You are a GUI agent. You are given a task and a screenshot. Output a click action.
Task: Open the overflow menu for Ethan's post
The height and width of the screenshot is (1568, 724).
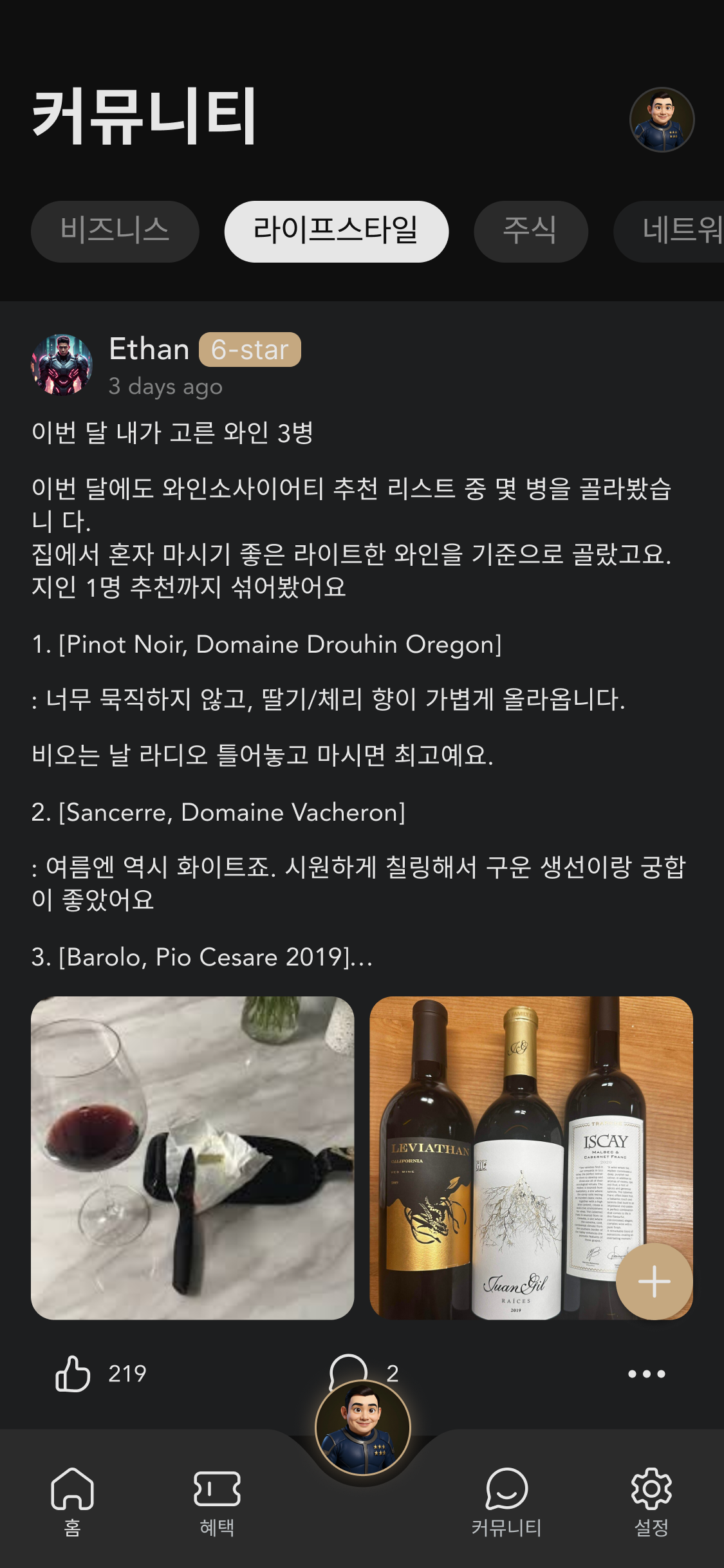click(x=646, y=1373)
